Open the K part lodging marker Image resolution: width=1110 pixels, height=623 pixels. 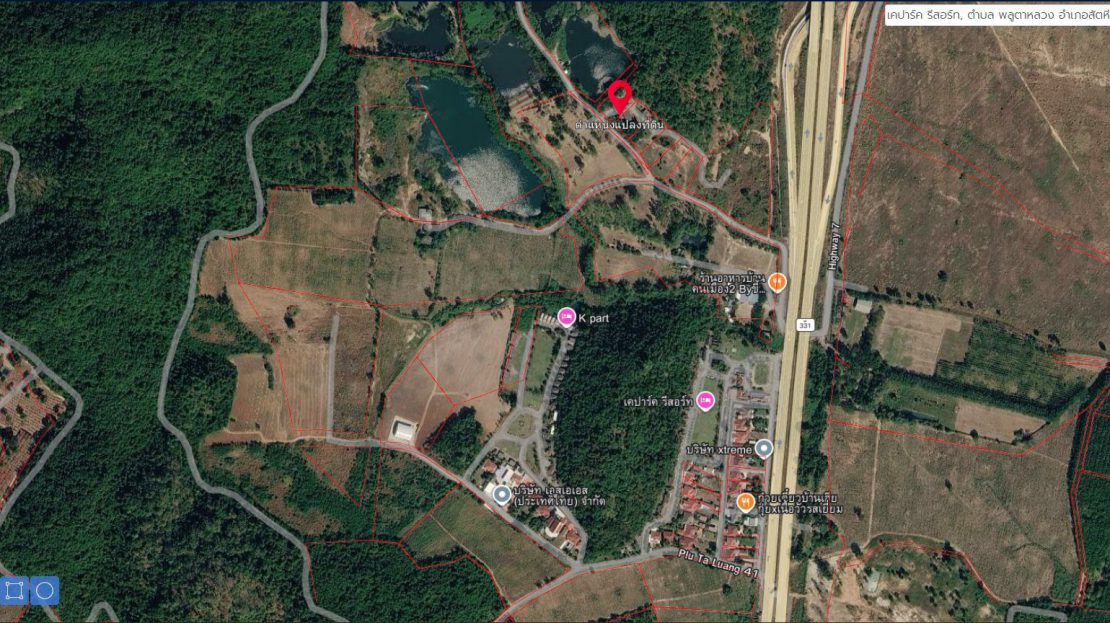(x=566, y=317)
